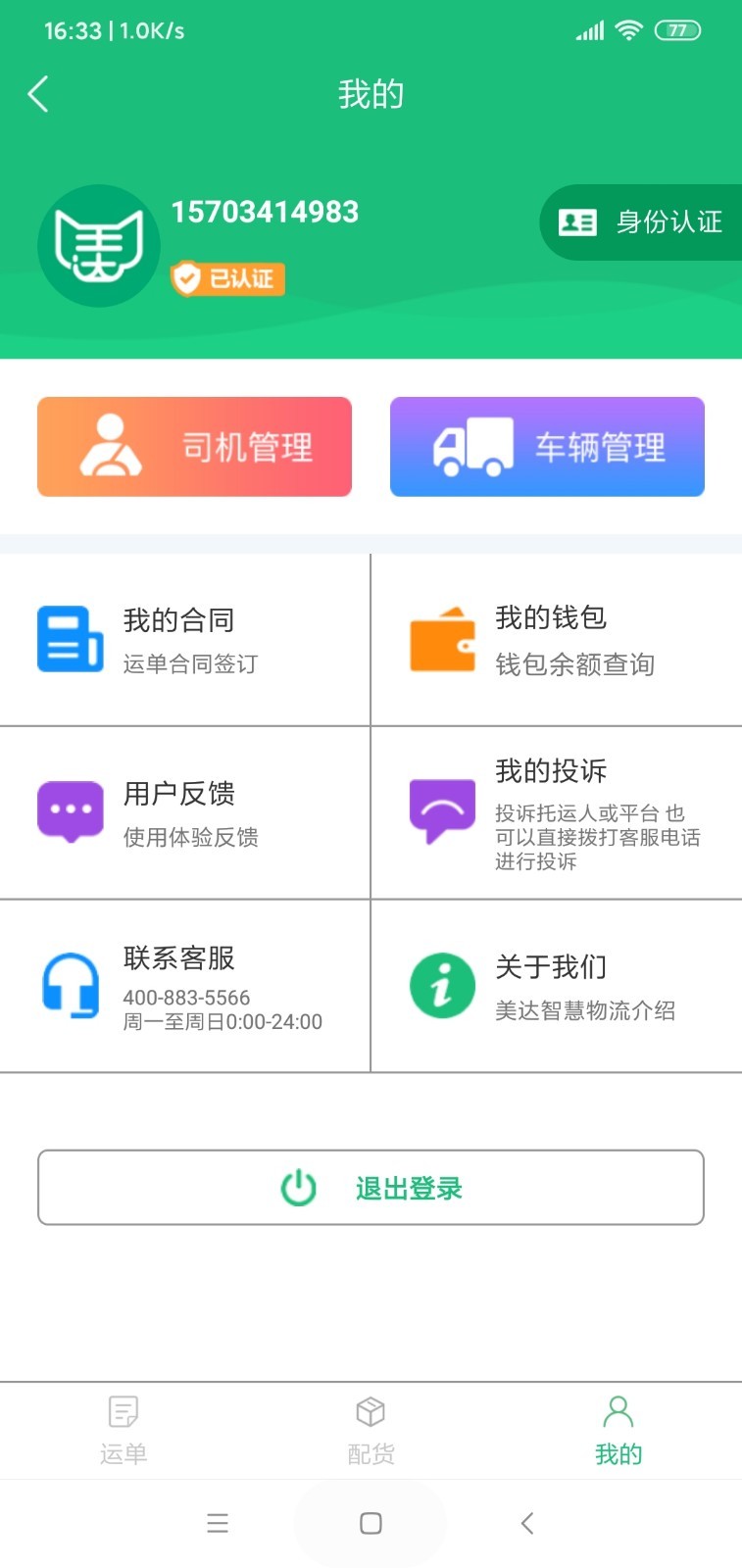Viewport: 742px width, 1568px height.
Task: Go back using the top-left arrow
Action: [x=37, y=94]
